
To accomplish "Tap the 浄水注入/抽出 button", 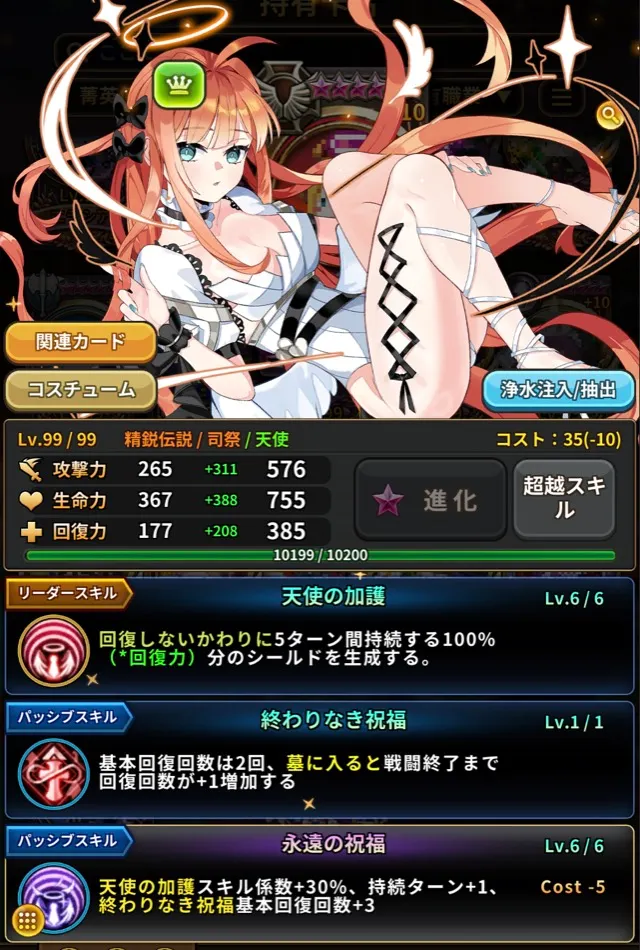I will (x=558, y=389).
